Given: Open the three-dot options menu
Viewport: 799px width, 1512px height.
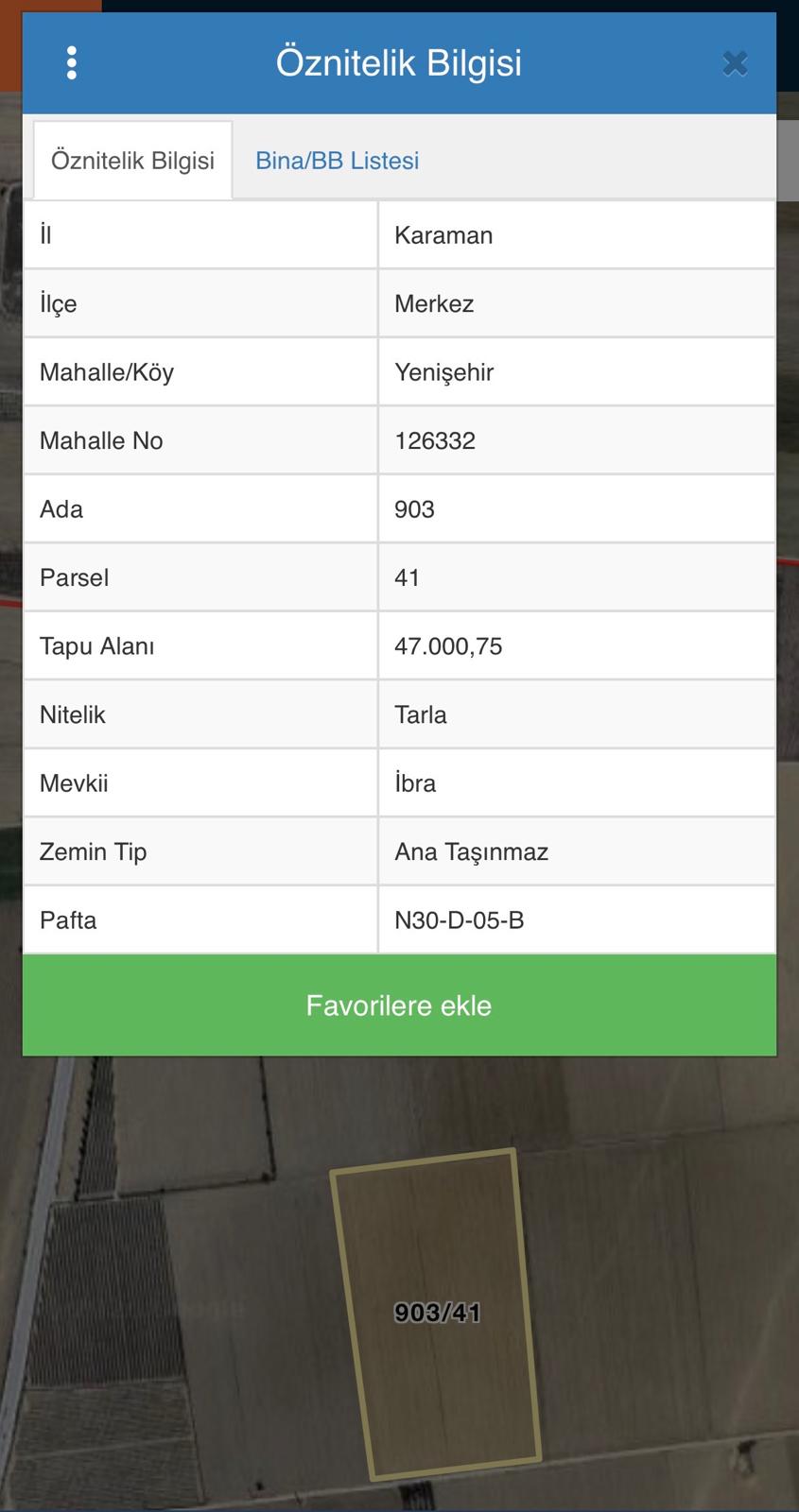Looking at the screenshot, I should coord(72,63).
